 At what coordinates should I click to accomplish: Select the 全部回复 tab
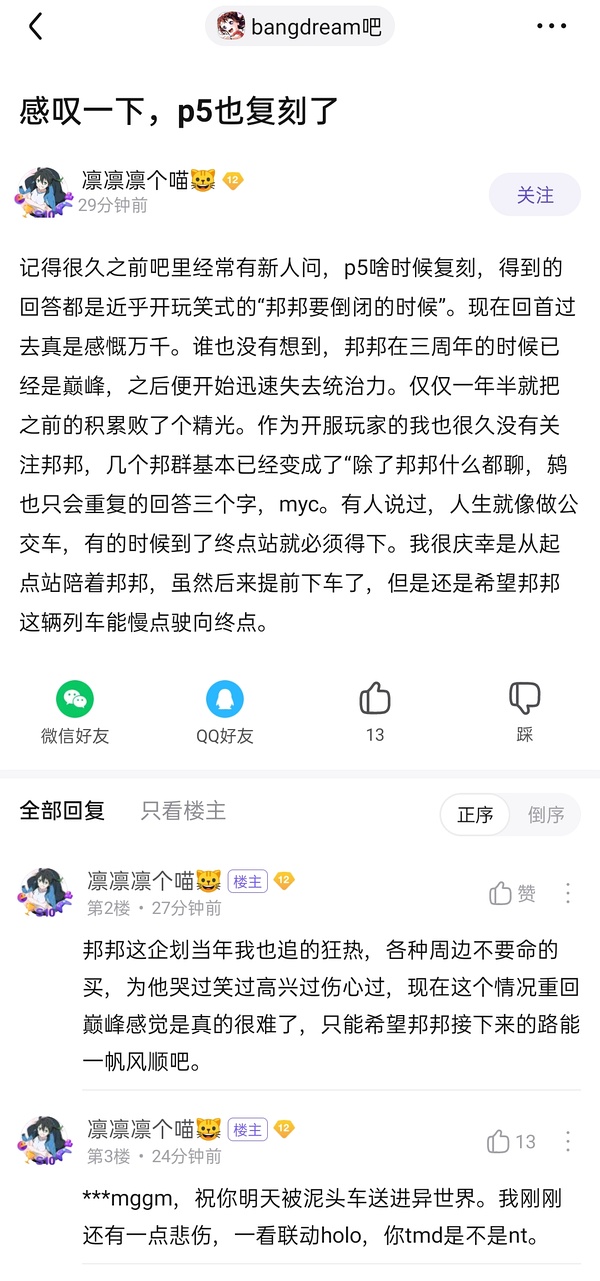(x=62, y=811)
